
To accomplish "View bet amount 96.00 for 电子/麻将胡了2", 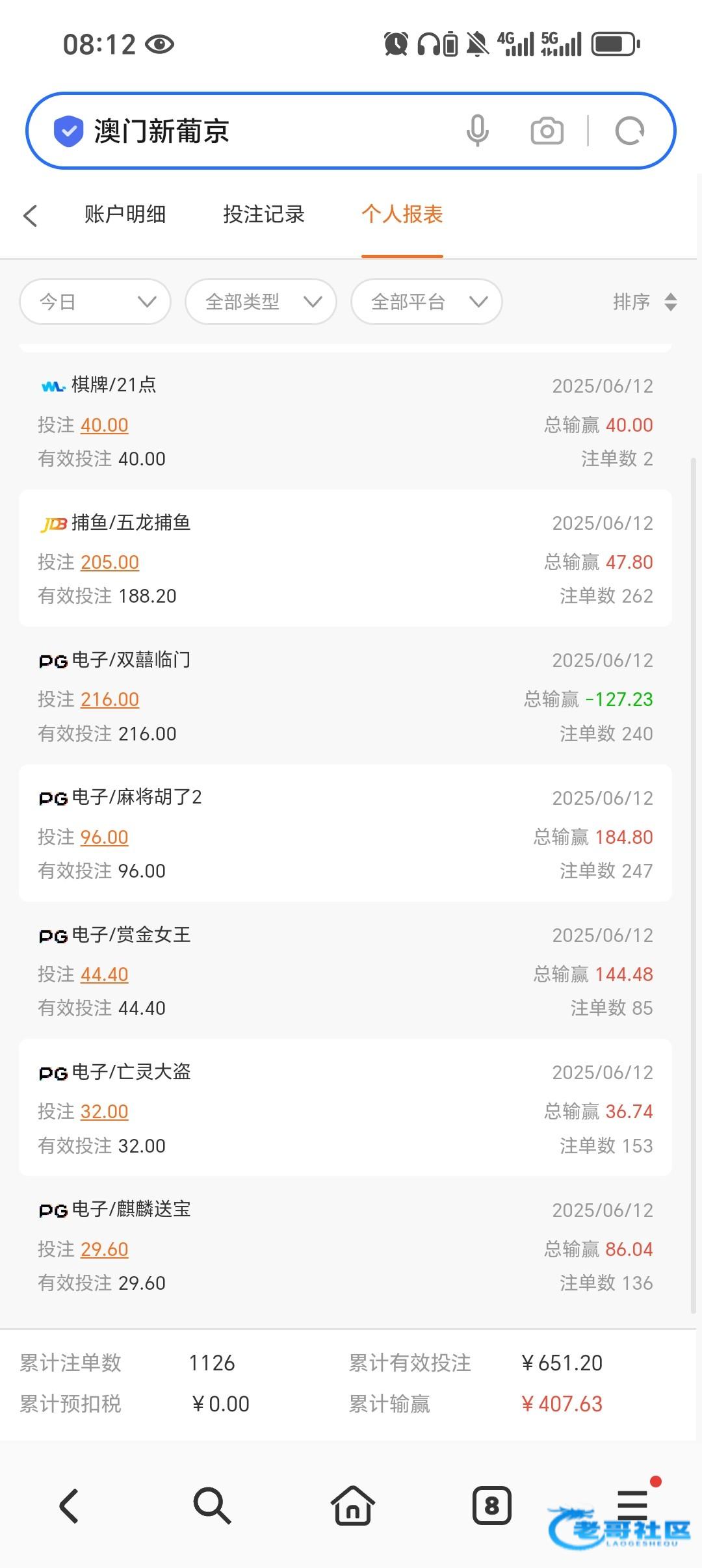I will coord(105,837).
